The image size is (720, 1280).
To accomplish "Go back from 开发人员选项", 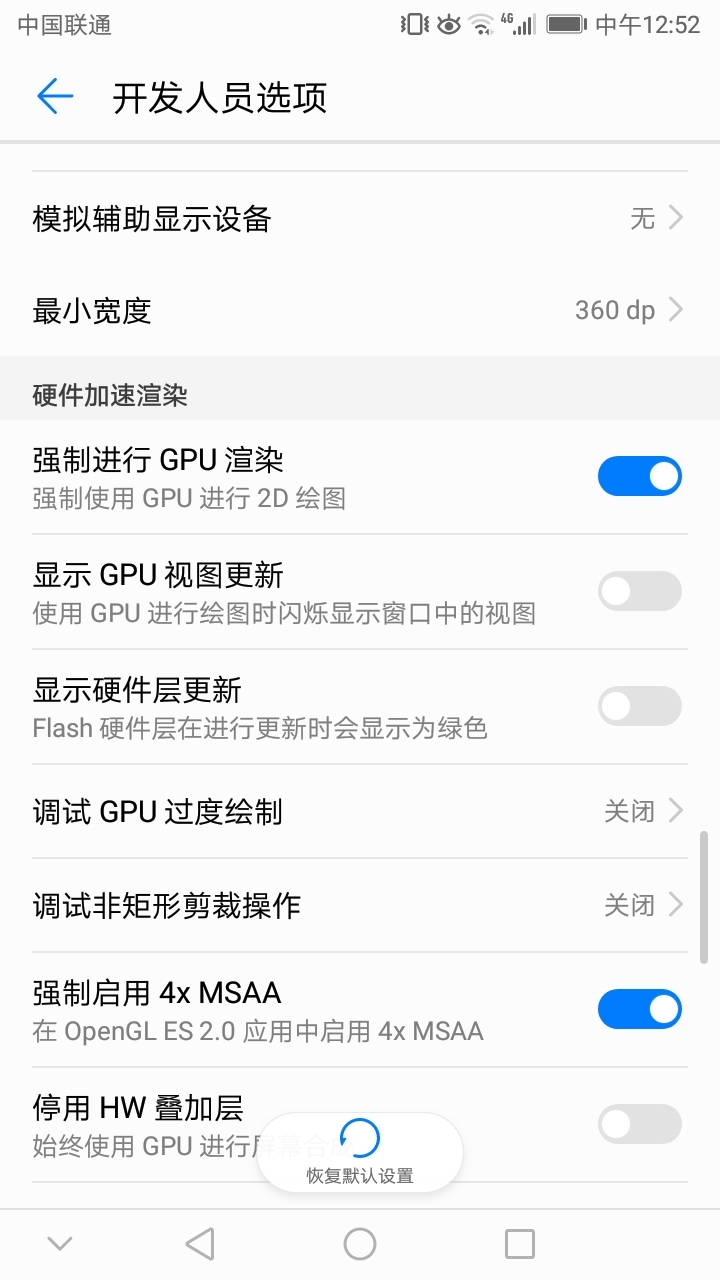I will 55,97.
